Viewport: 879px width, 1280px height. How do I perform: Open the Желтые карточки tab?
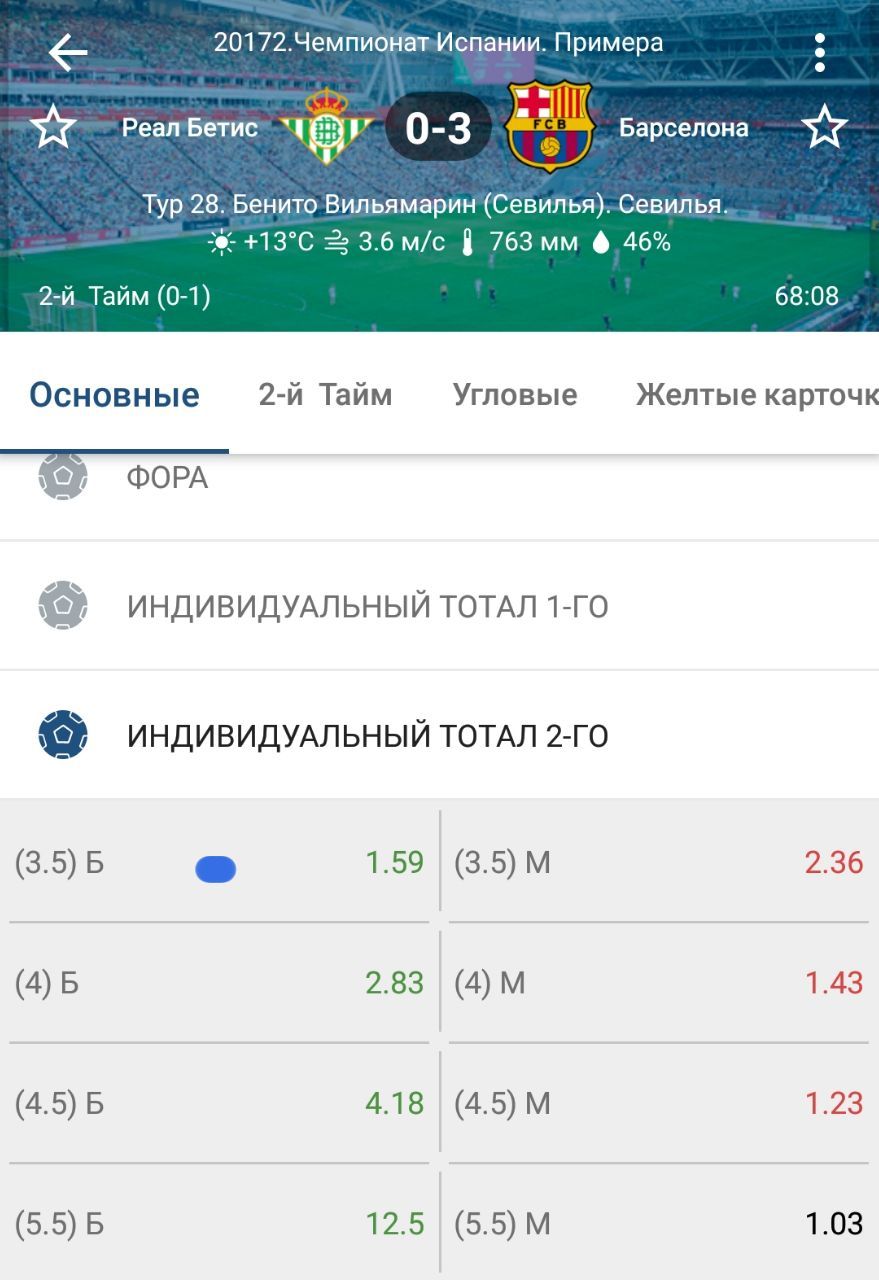756,395
